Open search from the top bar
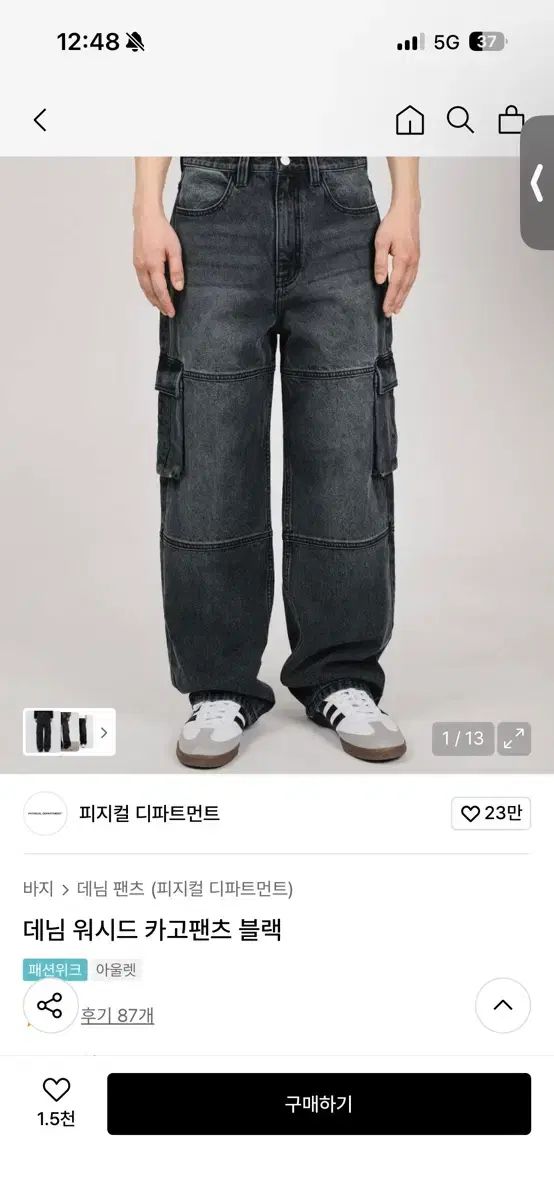This screenshot has height=1200, width=554. (x=460, y=121)
